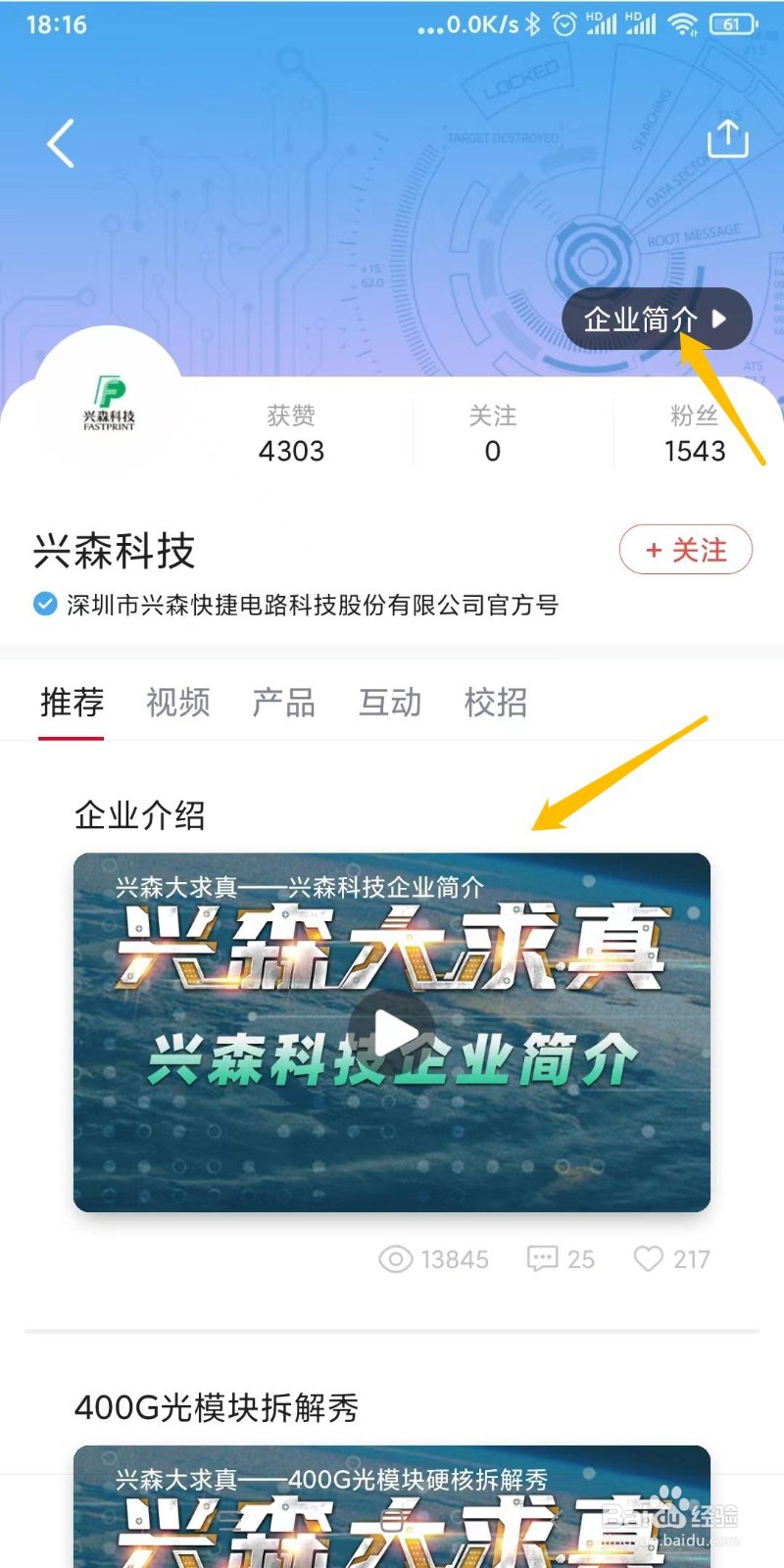Open the 校招 tab
The height and width of the screenshot is (1568, 784).
click(496, 702)
